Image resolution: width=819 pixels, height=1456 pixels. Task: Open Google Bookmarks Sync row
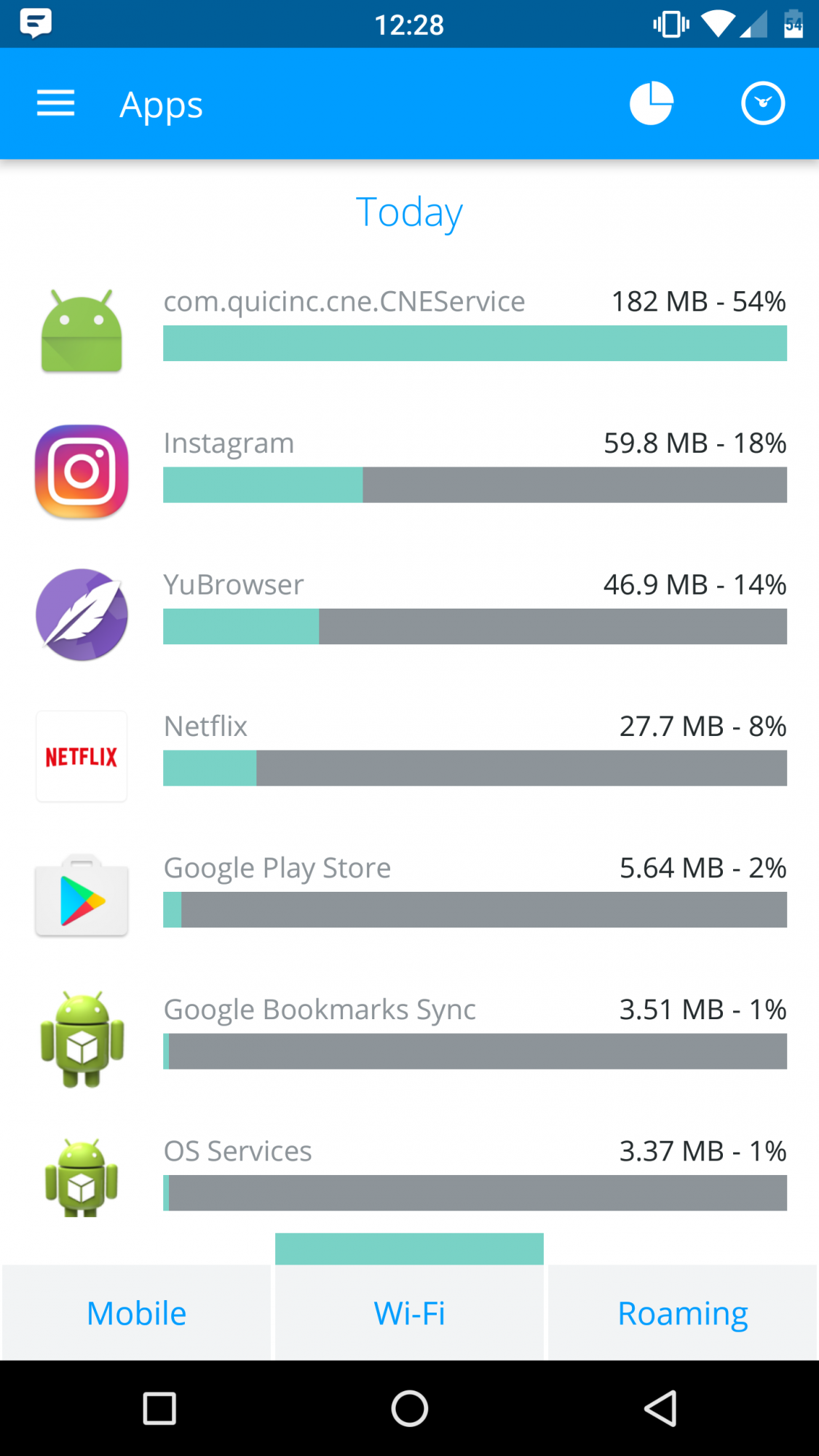coord(409,1039)
